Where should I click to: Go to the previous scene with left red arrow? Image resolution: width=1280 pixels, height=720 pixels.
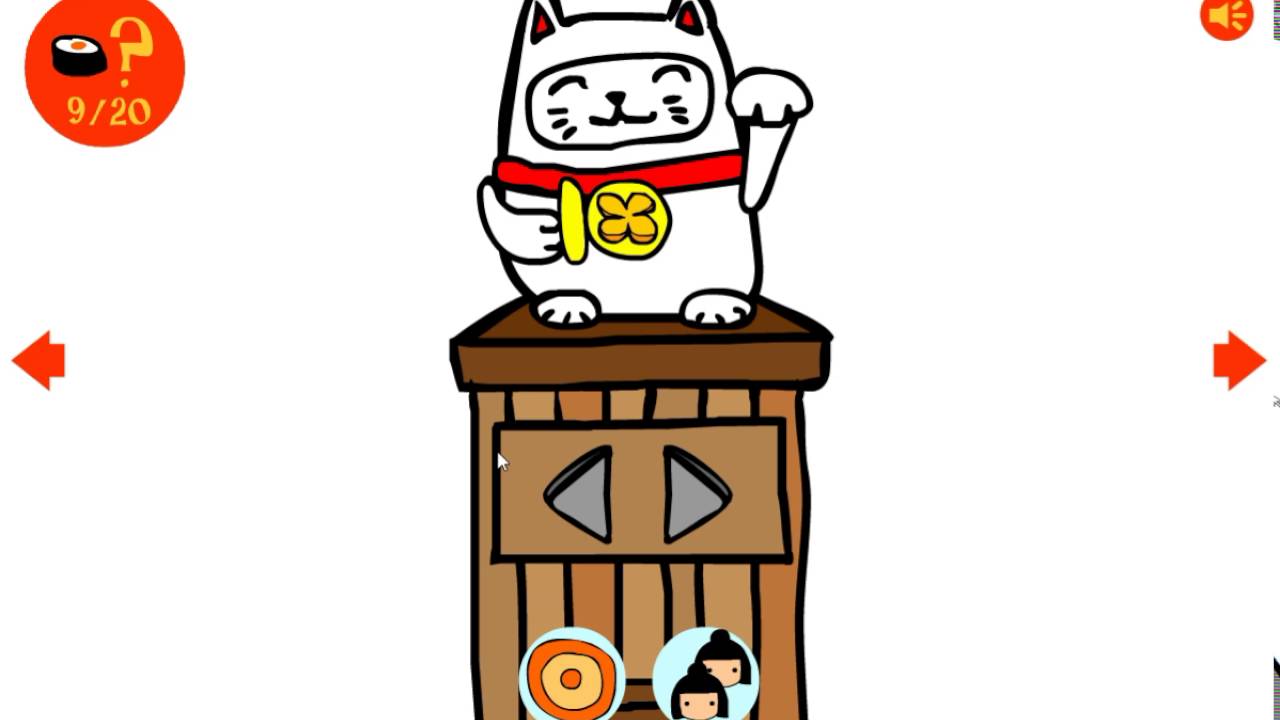click(39, 360)
